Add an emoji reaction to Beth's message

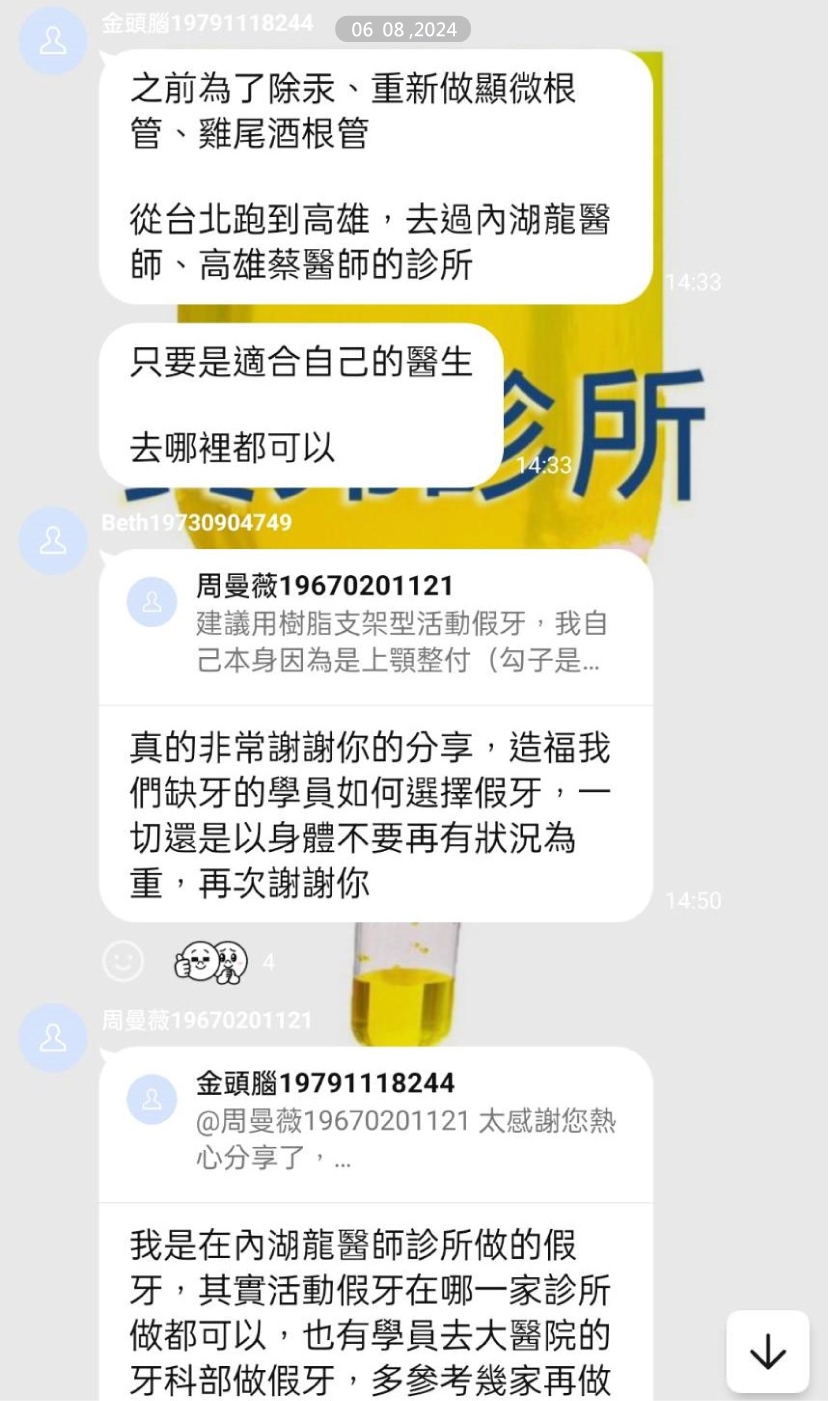coord(123,962)
